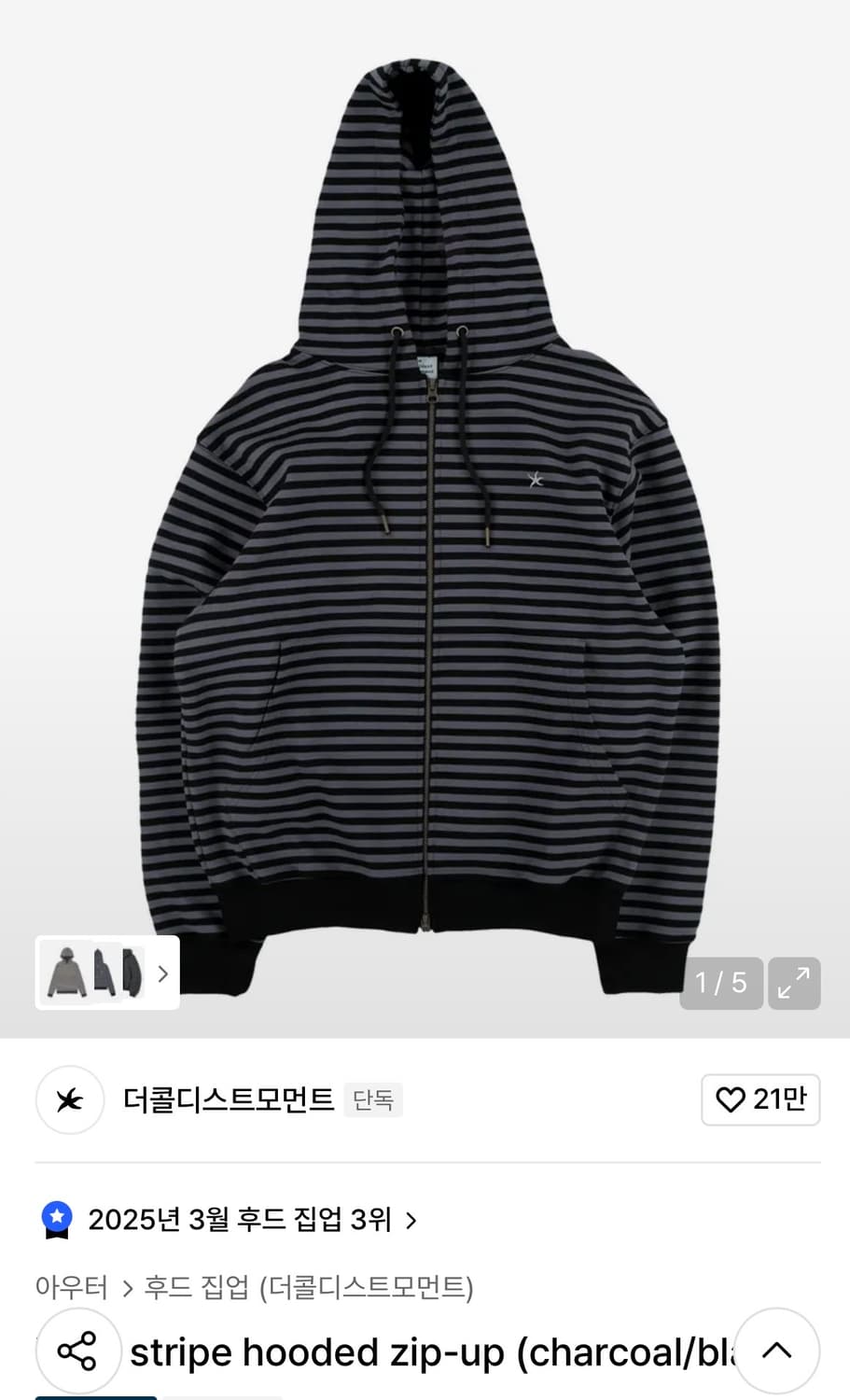Click the first hoodie thumbnail in the strip
This screenshot has width=850, height=1400.
coord(65,973)
